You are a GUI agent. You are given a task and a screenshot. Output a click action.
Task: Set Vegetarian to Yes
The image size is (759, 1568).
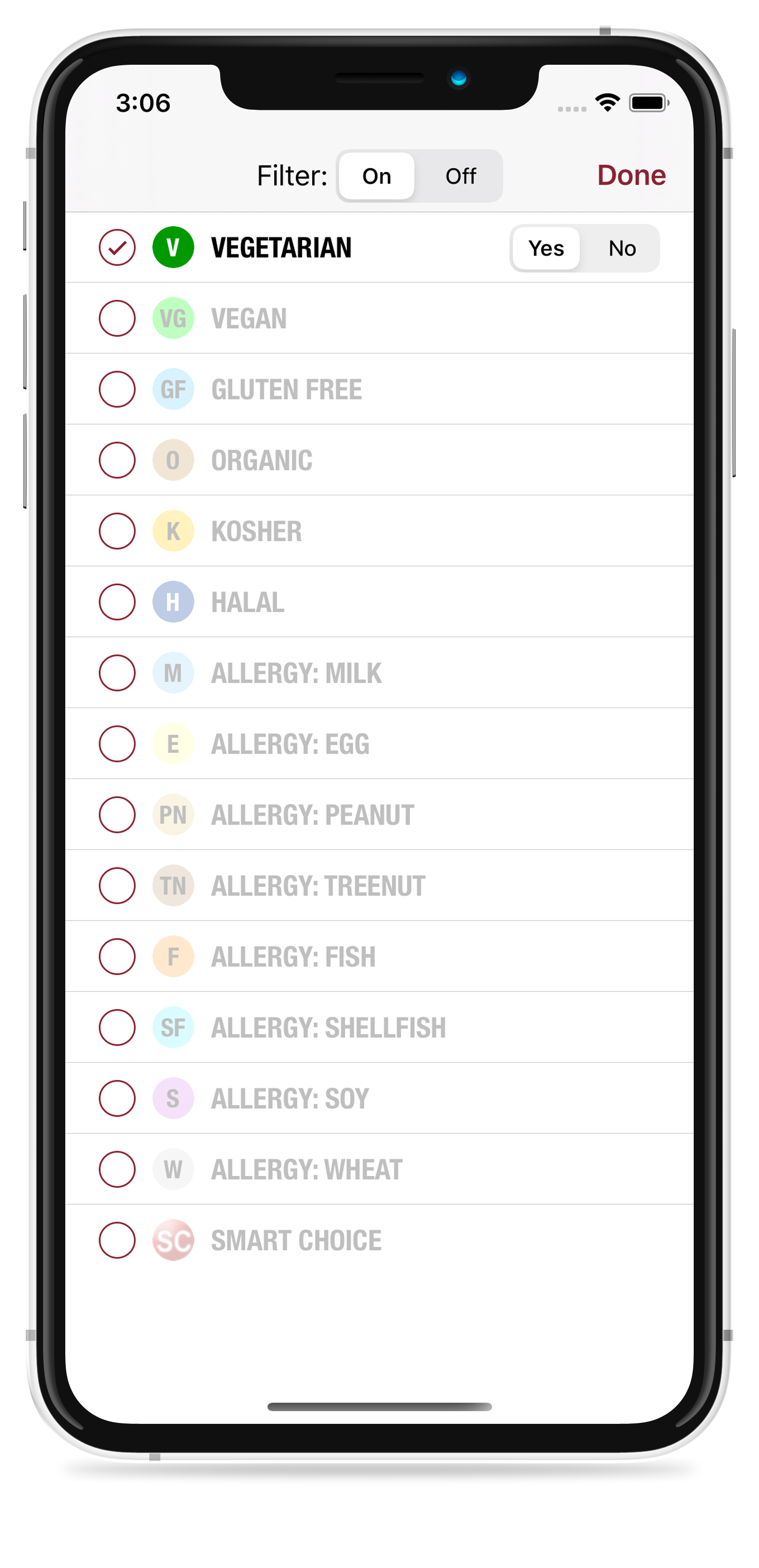(546, 248)
